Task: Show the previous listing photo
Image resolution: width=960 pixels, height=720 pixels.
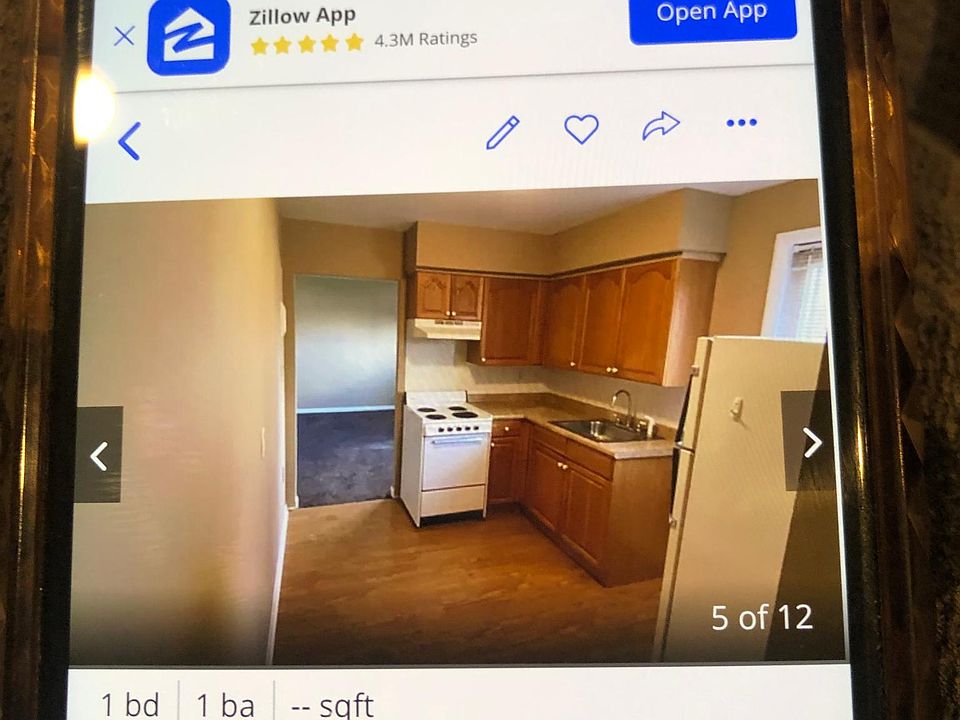Action: (x=99, y=455)
